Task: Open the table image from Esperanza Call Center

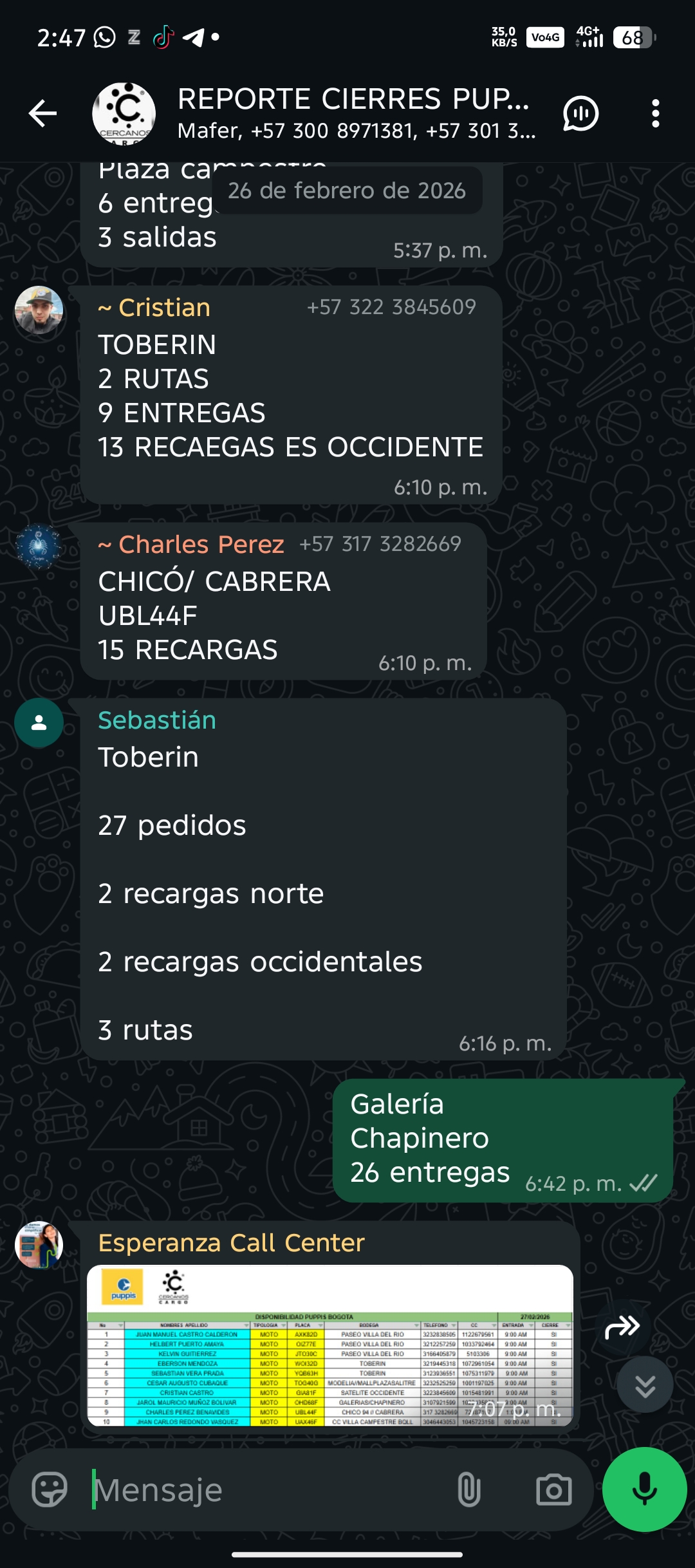Action: (329, 1345)
